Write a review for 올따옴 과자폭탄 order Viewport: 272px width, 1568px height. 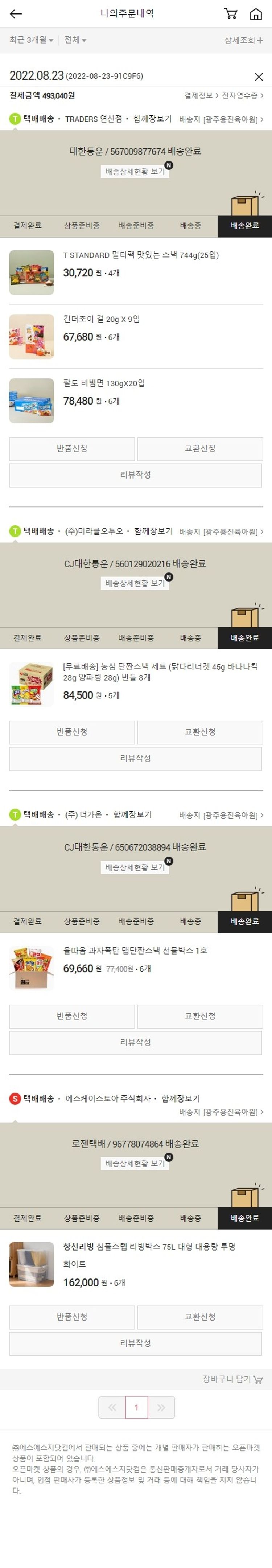135,1042
